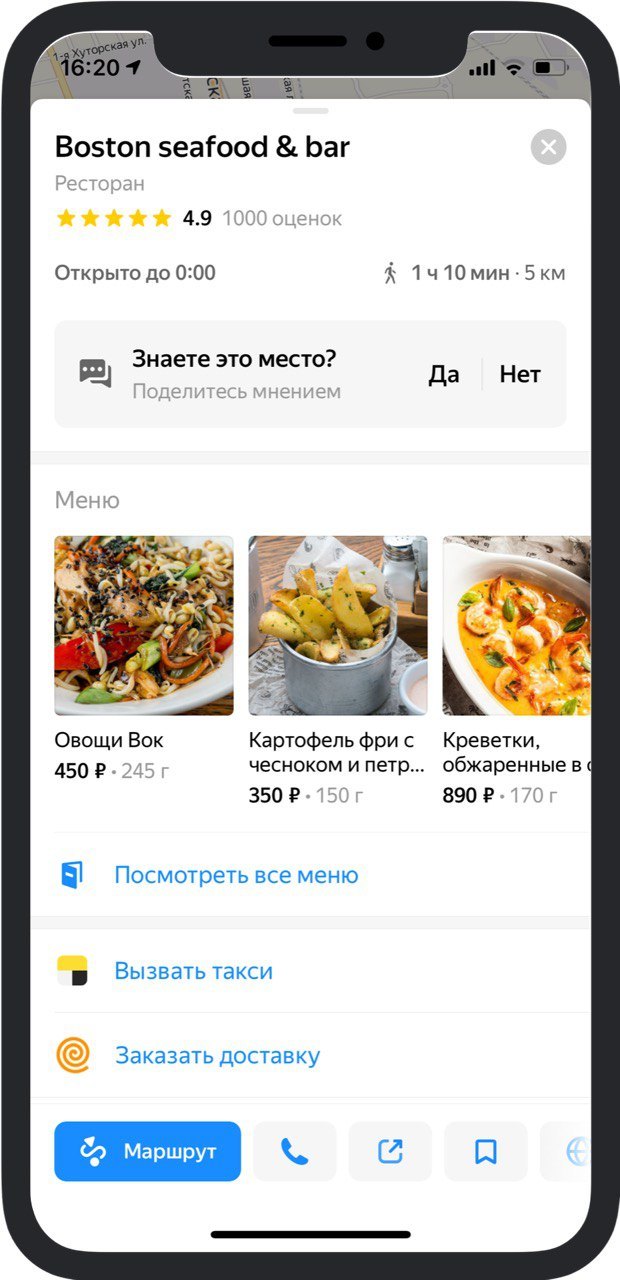Choose Заказать доставку to order delivery
620x1280 pixels.
217,1055
